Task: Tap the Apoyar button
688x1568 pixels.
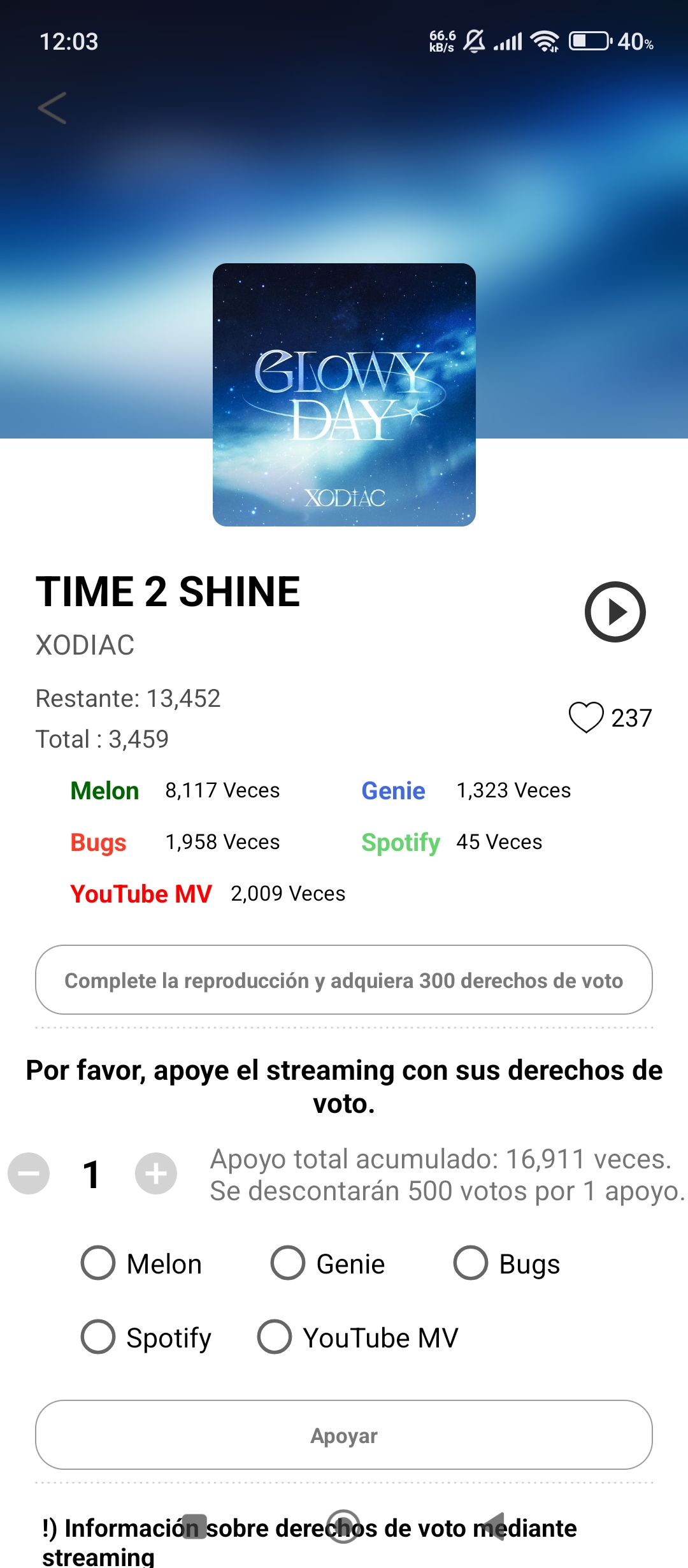Action: [x=344, y=1435]
